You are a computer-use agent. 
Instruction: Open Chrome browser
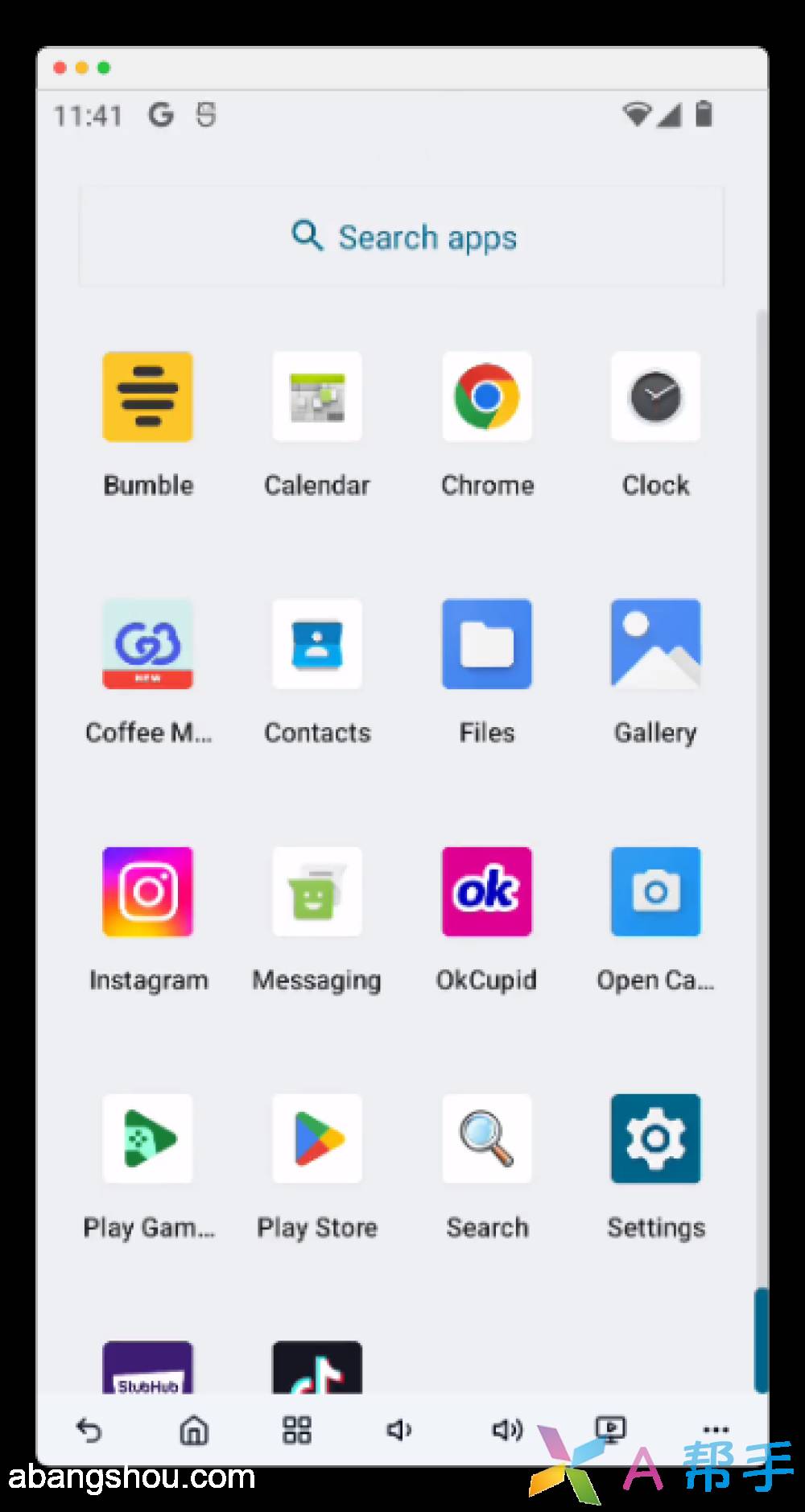486,397
